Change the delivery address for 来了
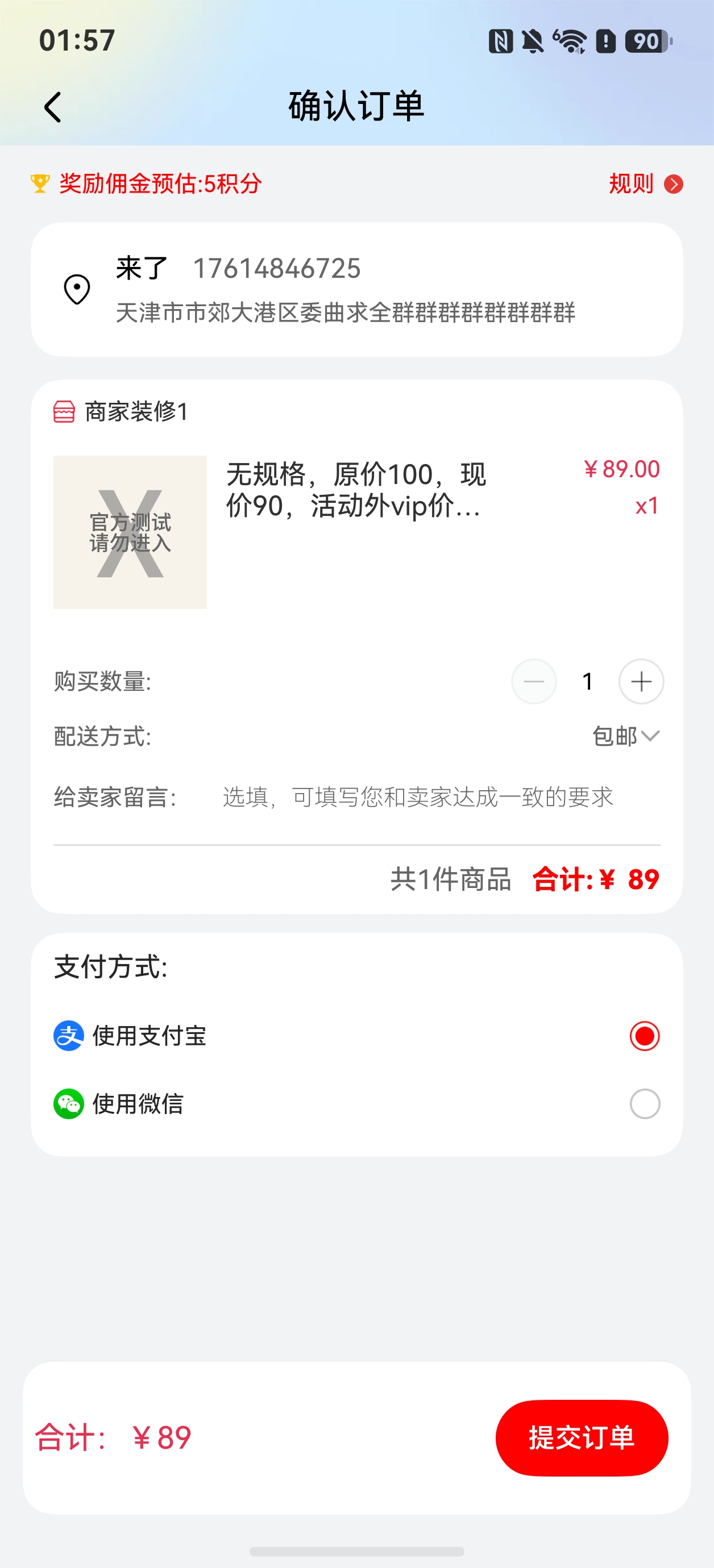This screenshot has height=1568, width=714. 356,289
